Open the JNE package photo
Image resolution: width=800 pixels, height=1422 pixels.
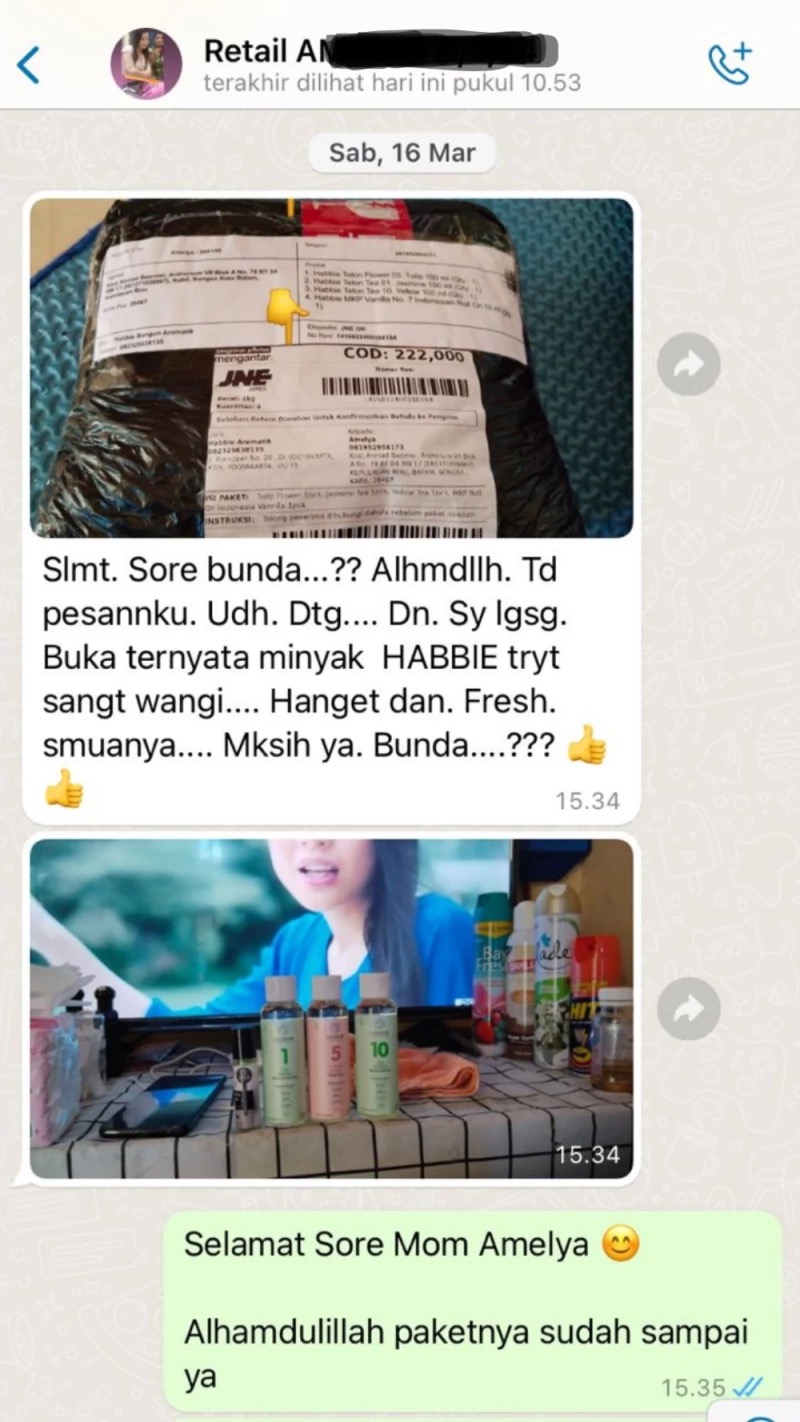tap(331, 368)
